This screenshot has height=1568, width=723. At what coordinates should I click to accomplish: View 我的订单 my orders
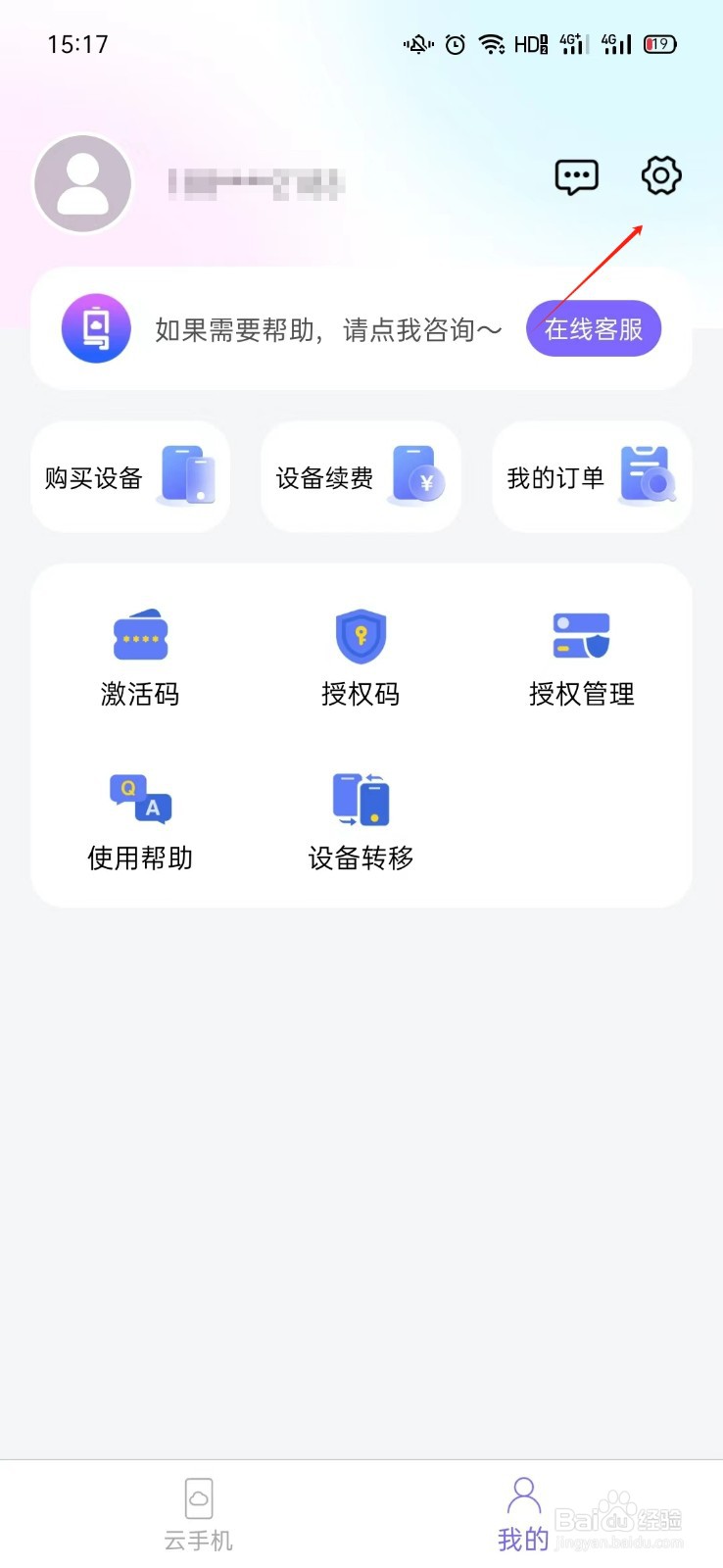(592, 477)
